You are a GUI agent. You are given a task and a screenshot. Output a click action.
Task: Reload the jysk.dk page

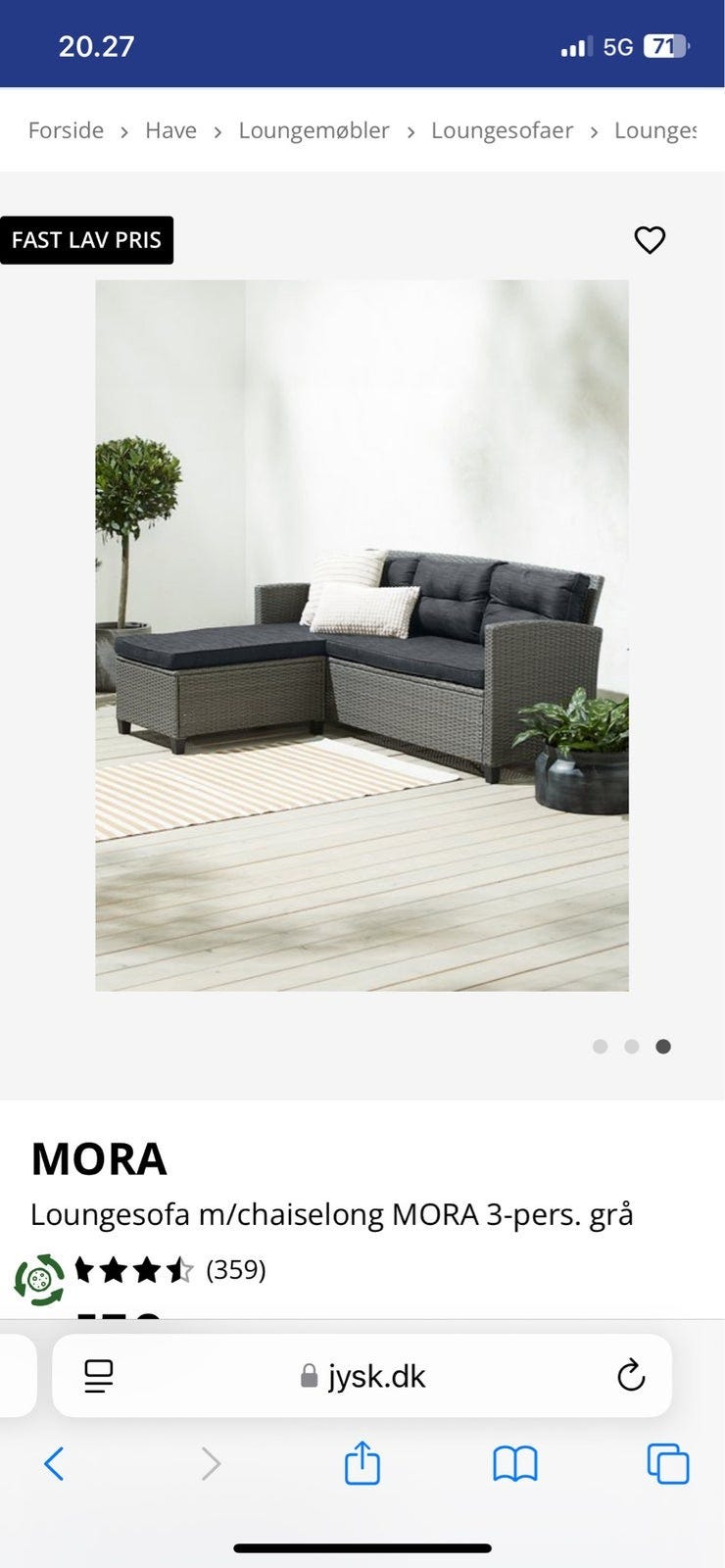click(631, 1376)
